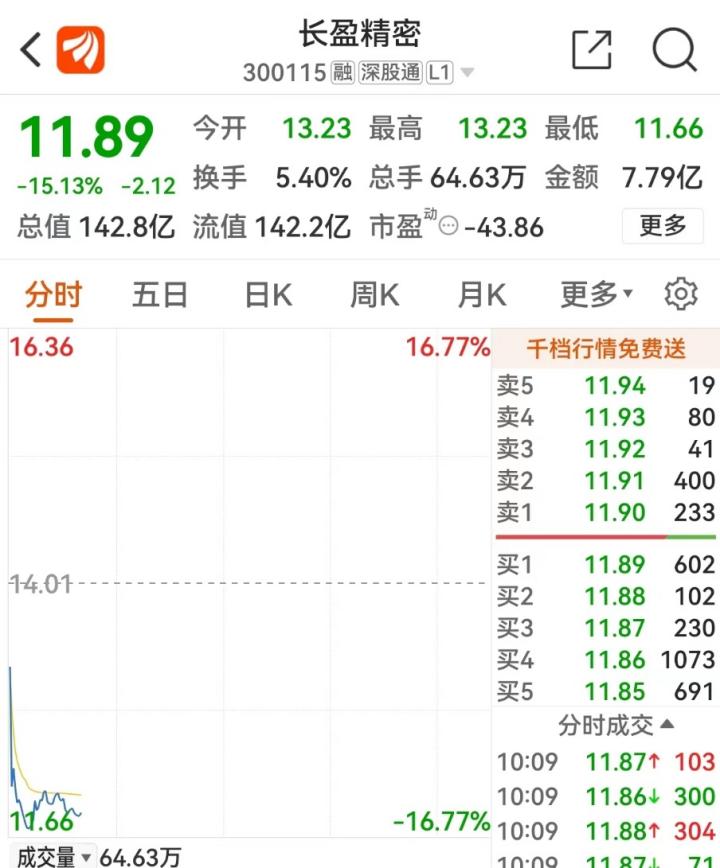Image resolution: width=720 pixels, height=868 pixels.
Task: Go back using the arrow icon
Action: point(30,49)
